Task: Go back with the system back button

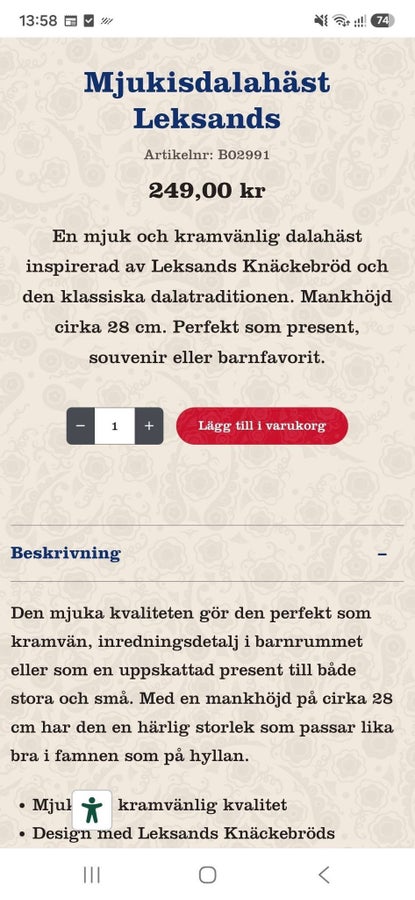Action: point(324,875)
